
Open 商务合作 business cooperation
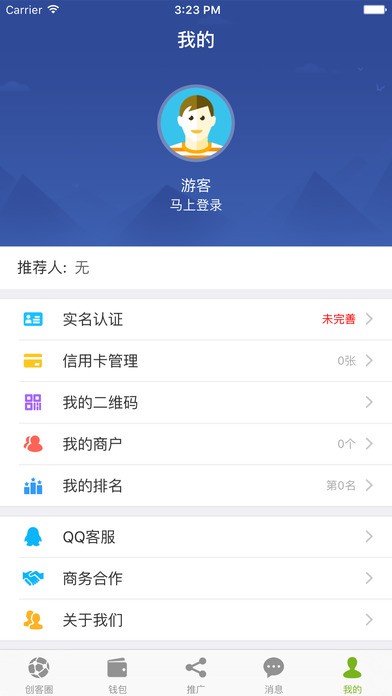point(196,578)
